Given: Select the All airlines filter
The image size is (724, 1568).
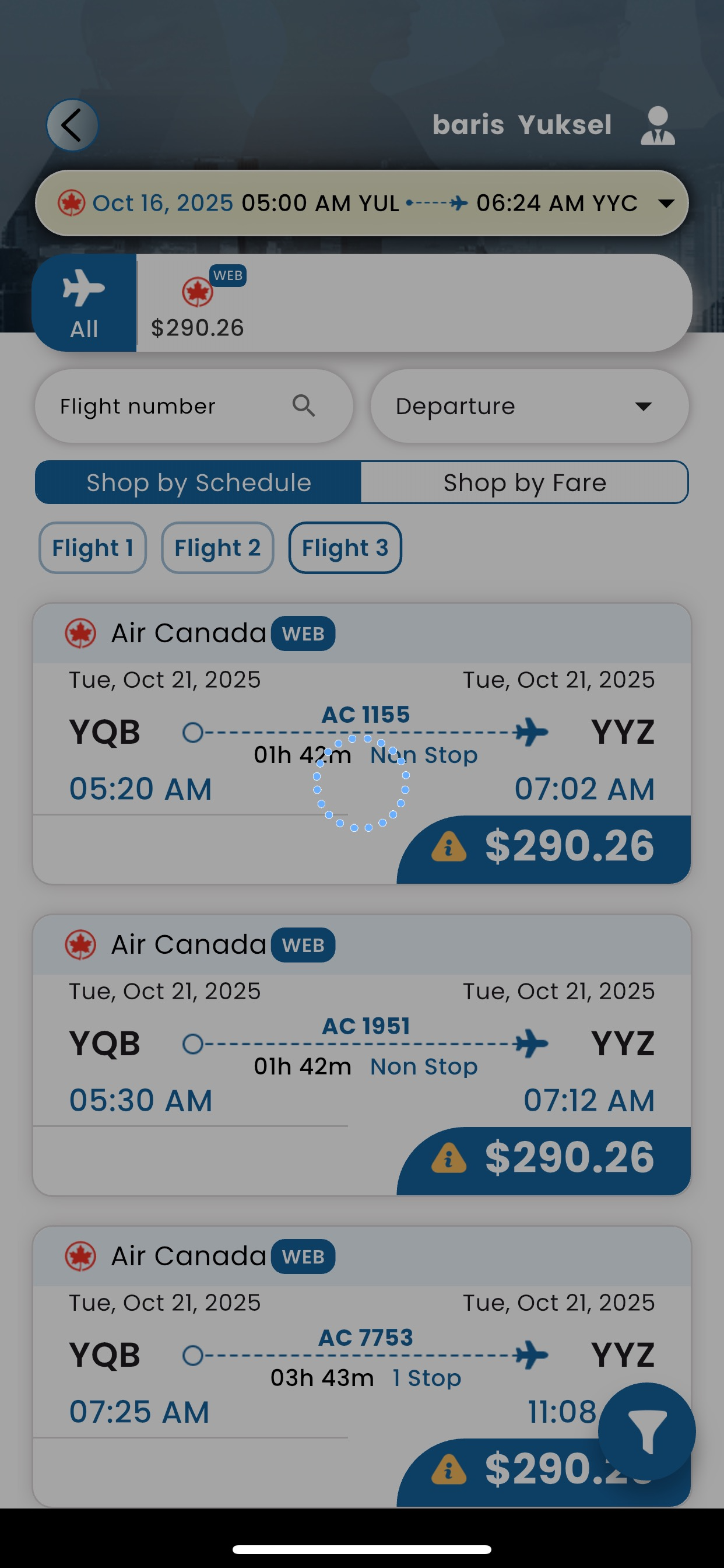Looking at the screenshot, I should pyautogui.click(x=84, y=303).
